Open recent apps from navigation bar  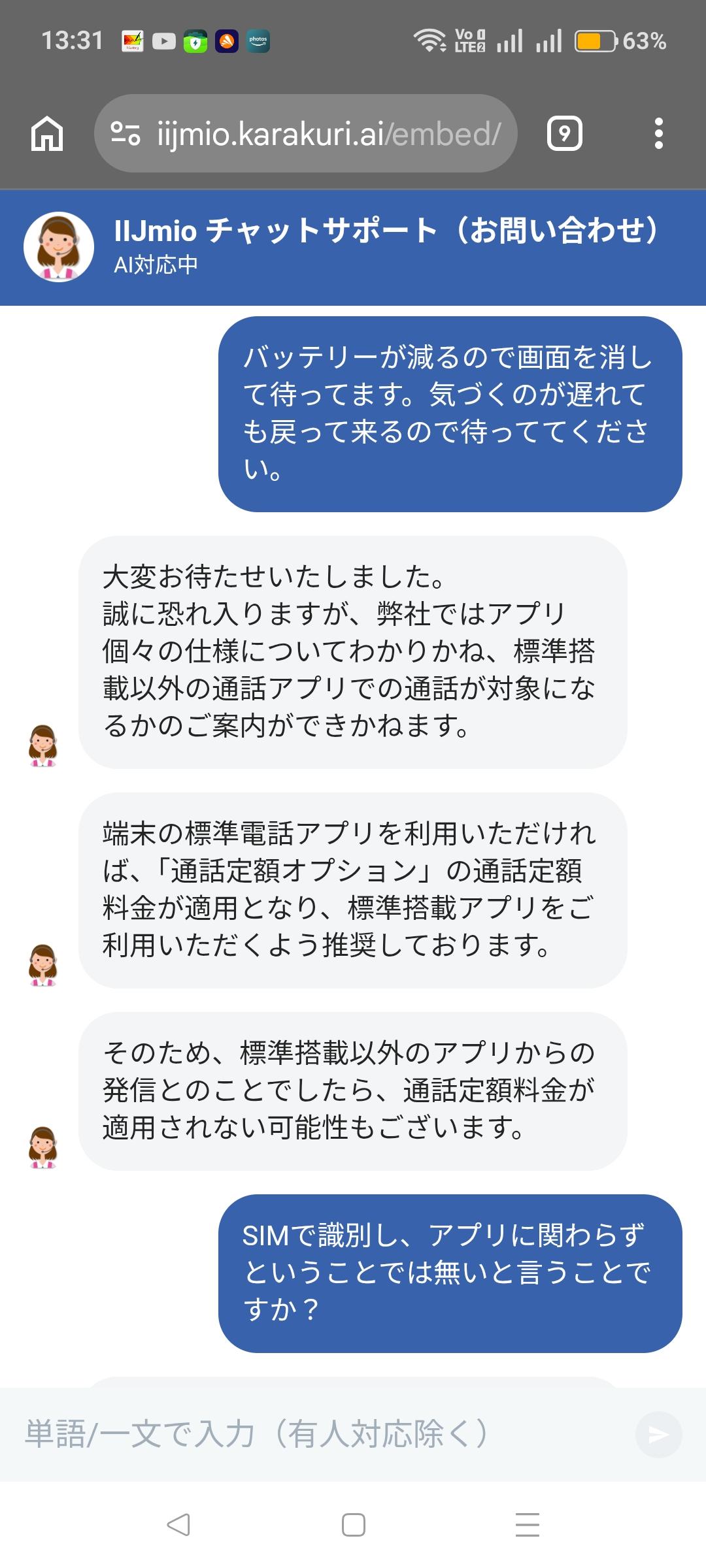click(x=527, y=1524)
